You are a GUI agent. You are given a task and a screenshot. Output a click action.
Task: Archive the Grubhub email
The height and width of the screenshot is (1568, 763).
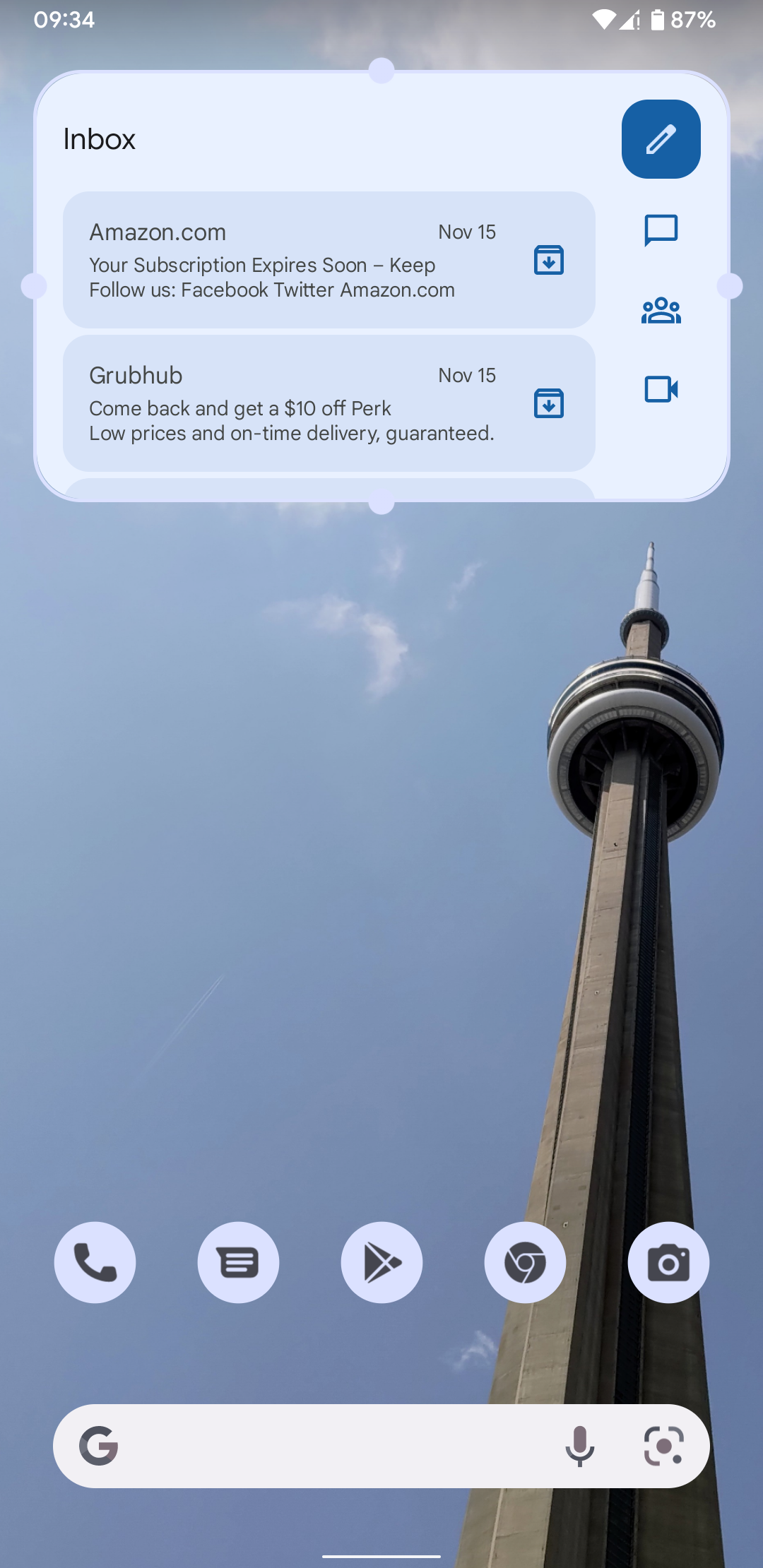pyautogui.click(x=548, y=403)
